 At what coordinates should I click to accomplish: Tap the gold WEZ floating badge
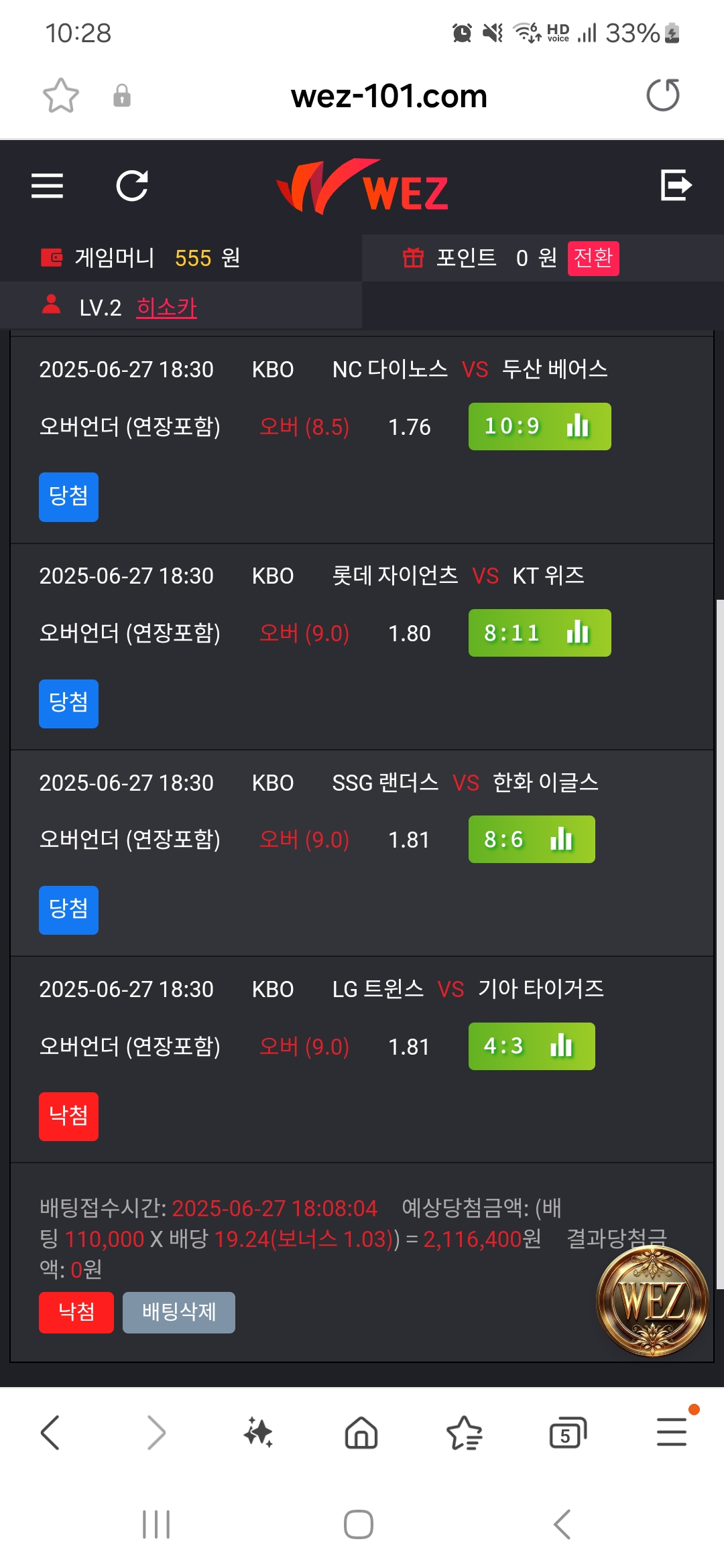click(x=652, y=1301)
